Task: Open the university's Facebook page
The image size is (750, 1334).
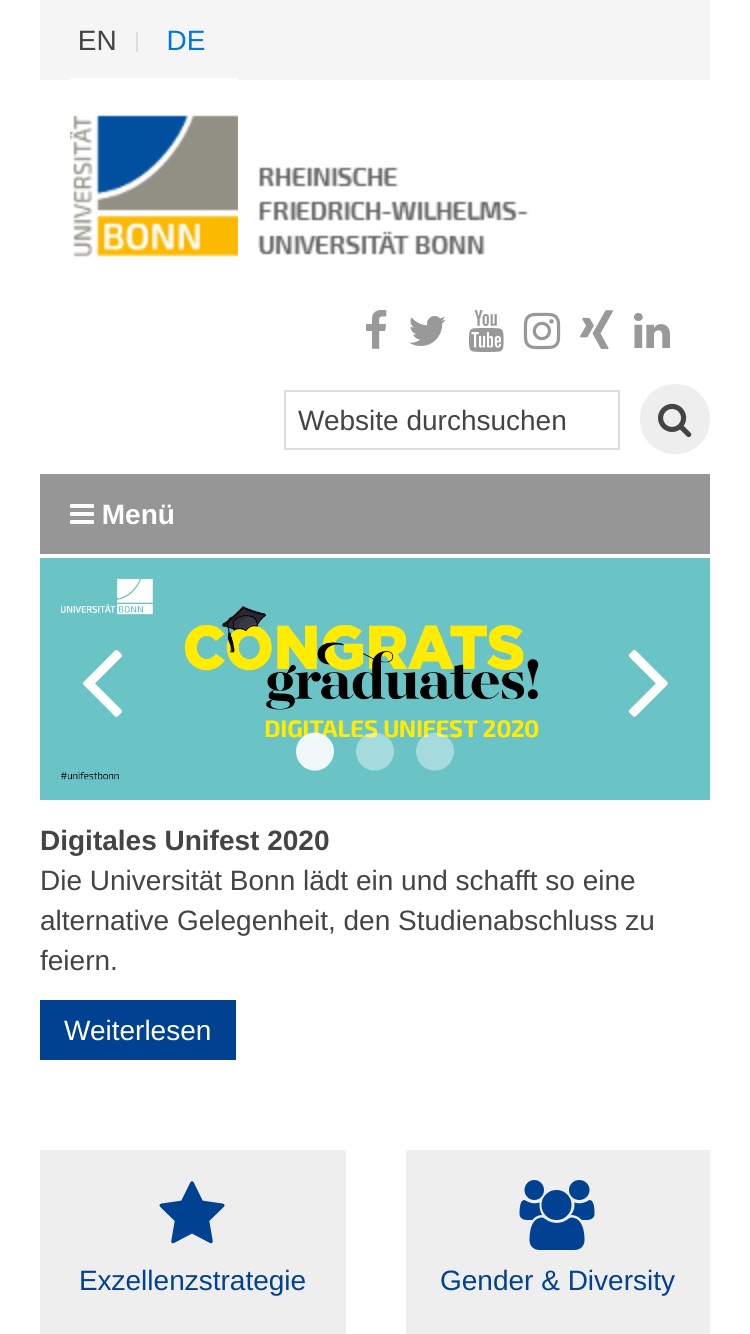Action: 376,330
